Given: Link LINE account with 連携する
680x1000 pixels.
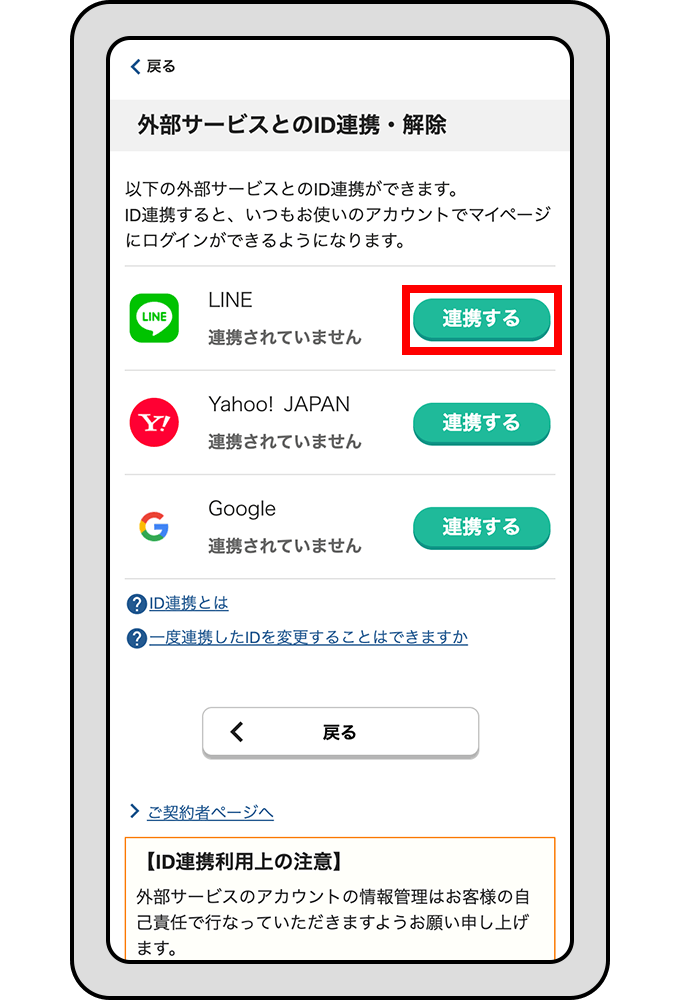Looking at the screenshot, I should coord(481,319).
